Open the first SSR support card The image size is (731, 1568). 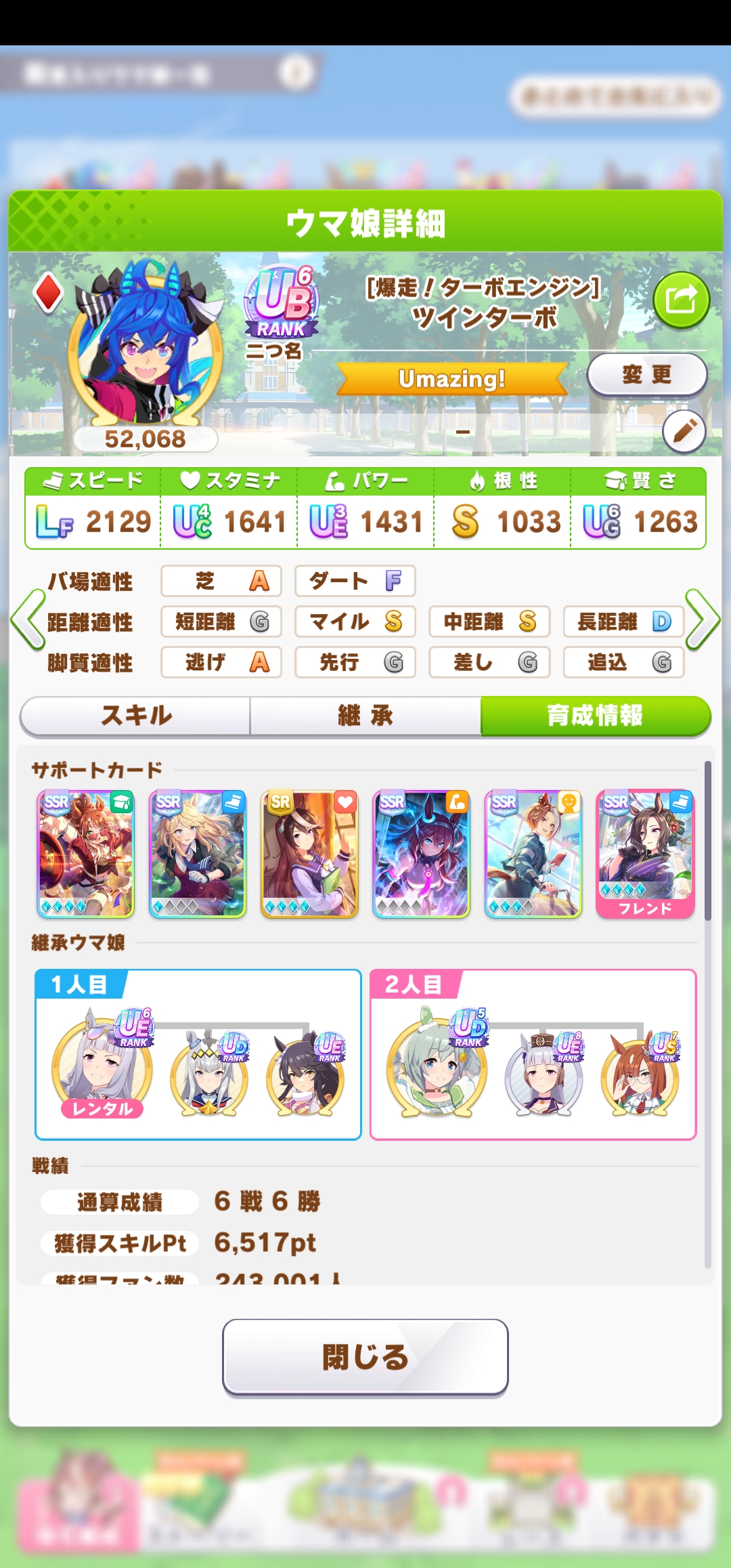[85, 854]
